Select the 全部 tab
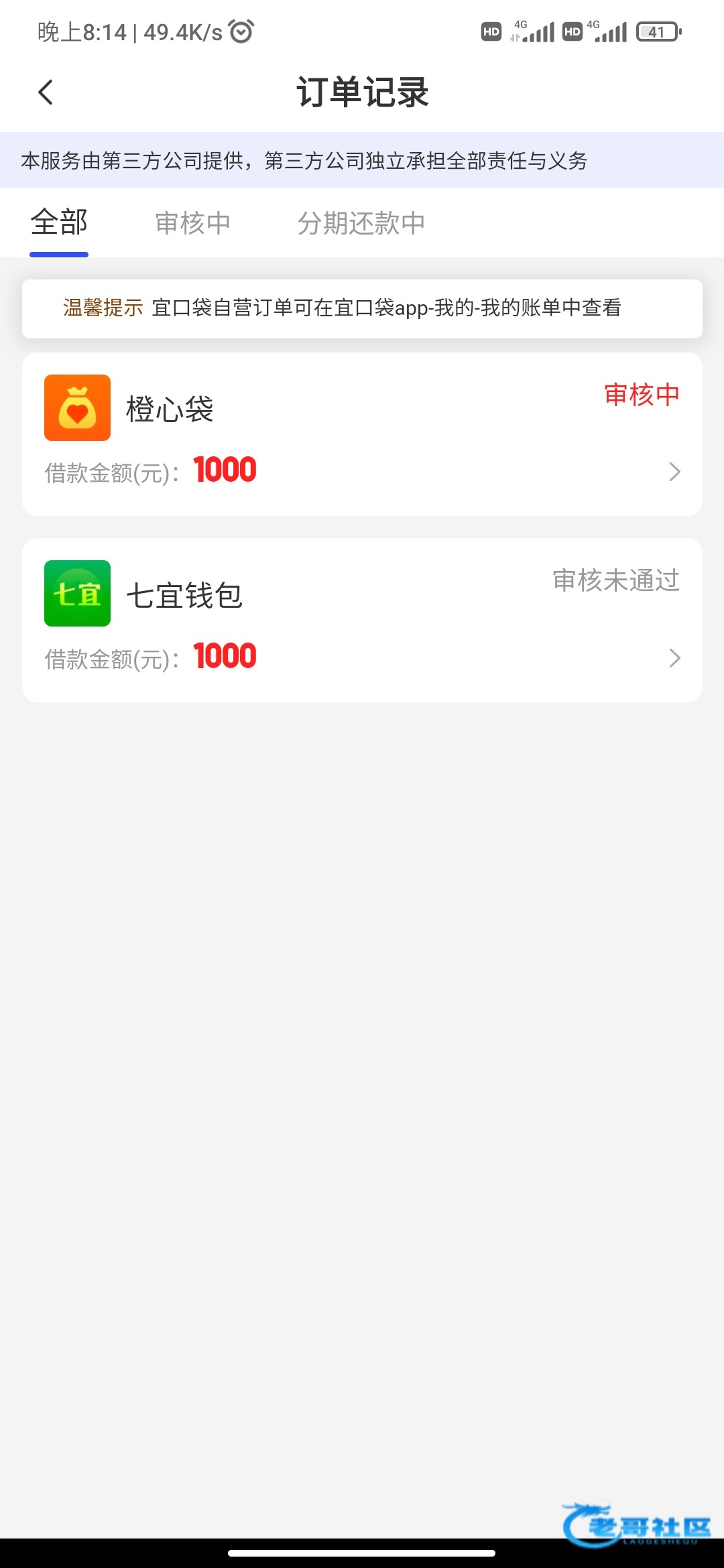Image resolution: width=724 pixels, height=1568 pixels. pyautogui.click(x=59, y=222)
